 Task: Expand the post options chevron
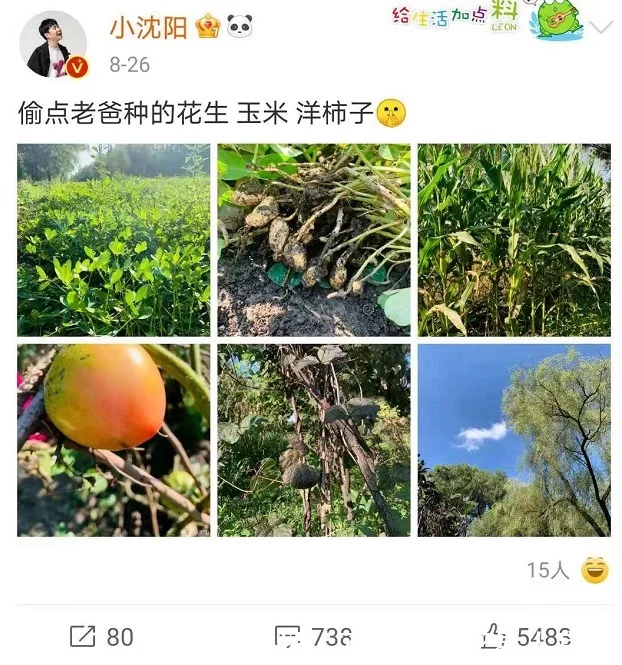[x=601, y=27]
